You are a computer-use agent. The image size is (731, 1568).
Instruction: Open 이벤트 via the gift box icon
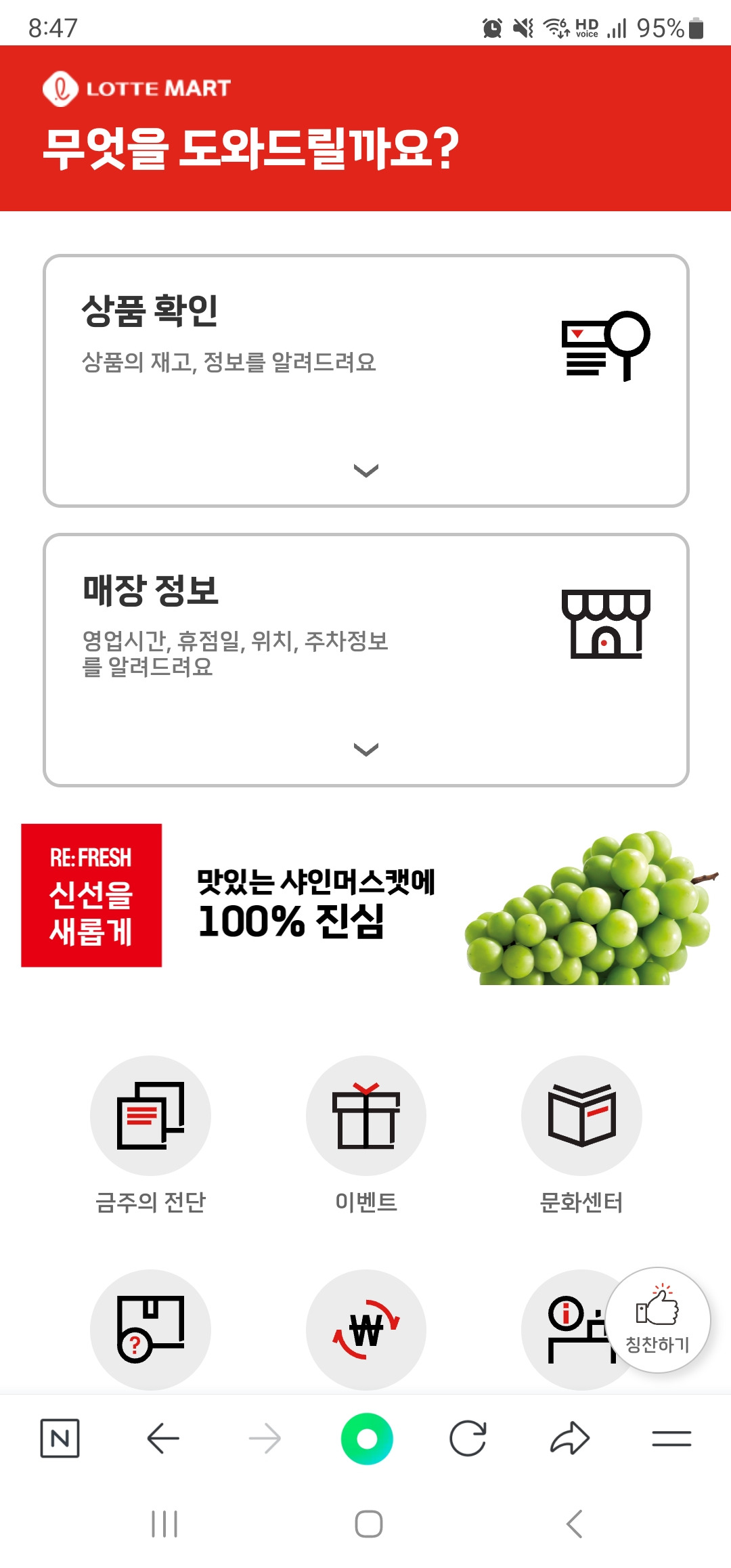click(x=365, y=1115)
